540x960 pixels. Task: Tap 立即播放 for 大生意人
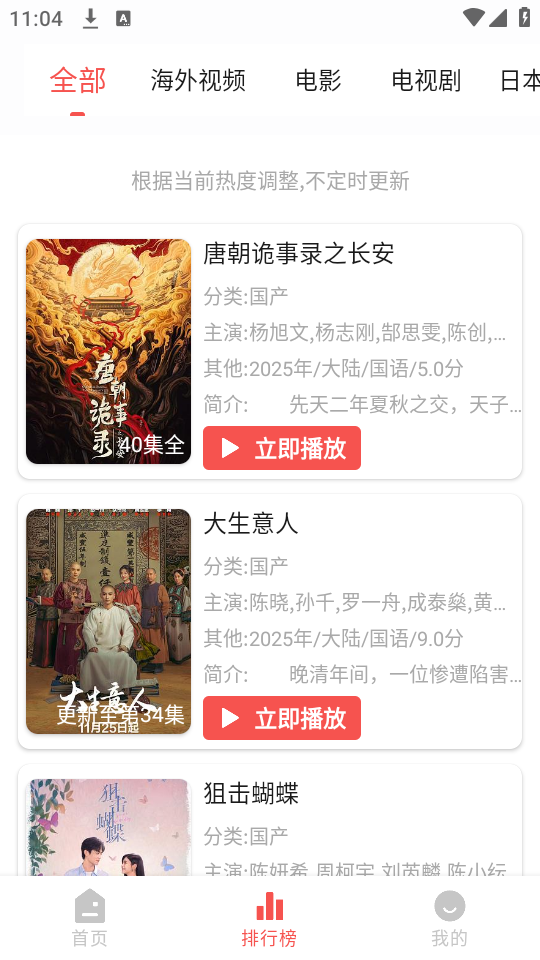(282, 718)
